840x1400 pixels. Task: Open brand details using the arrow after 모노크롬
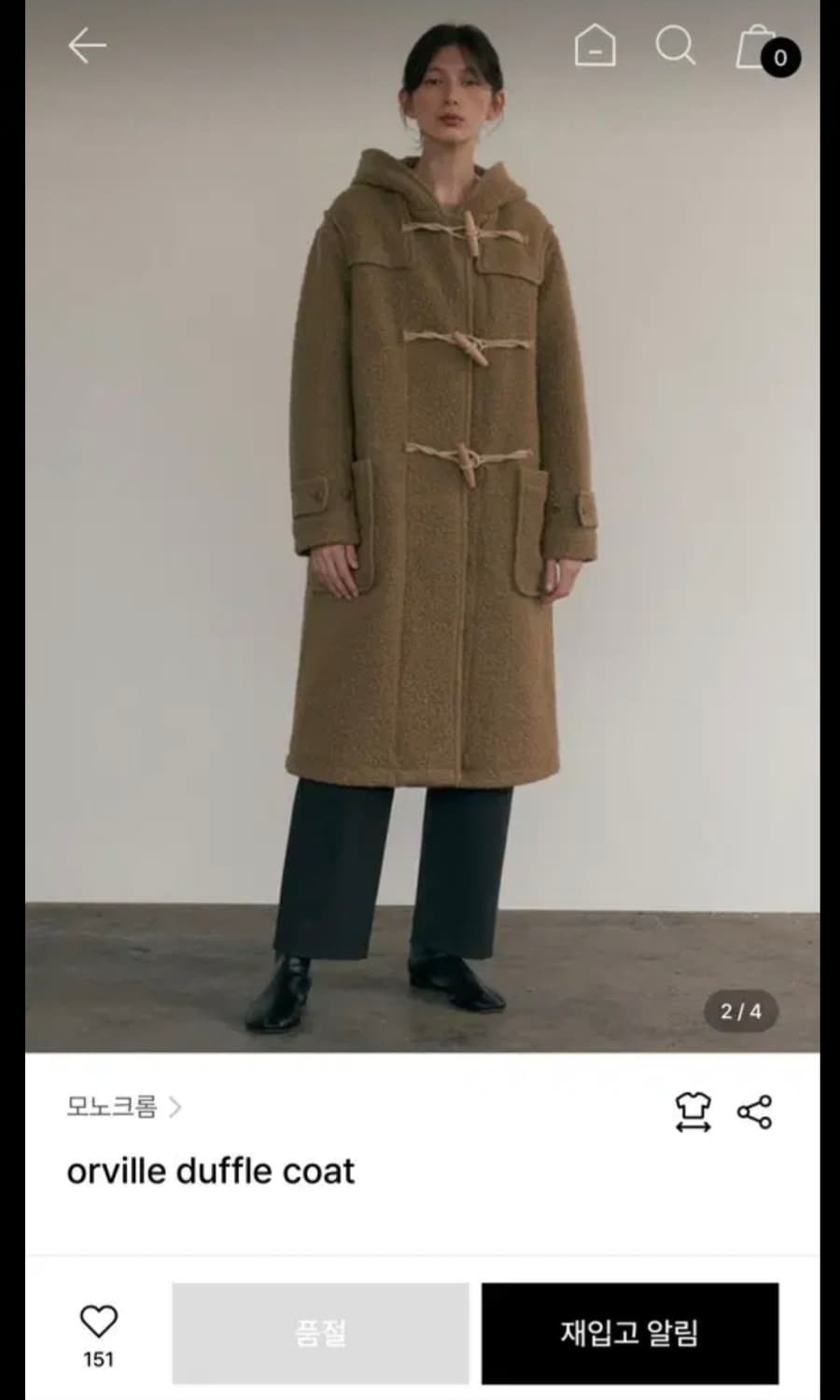177,1107
